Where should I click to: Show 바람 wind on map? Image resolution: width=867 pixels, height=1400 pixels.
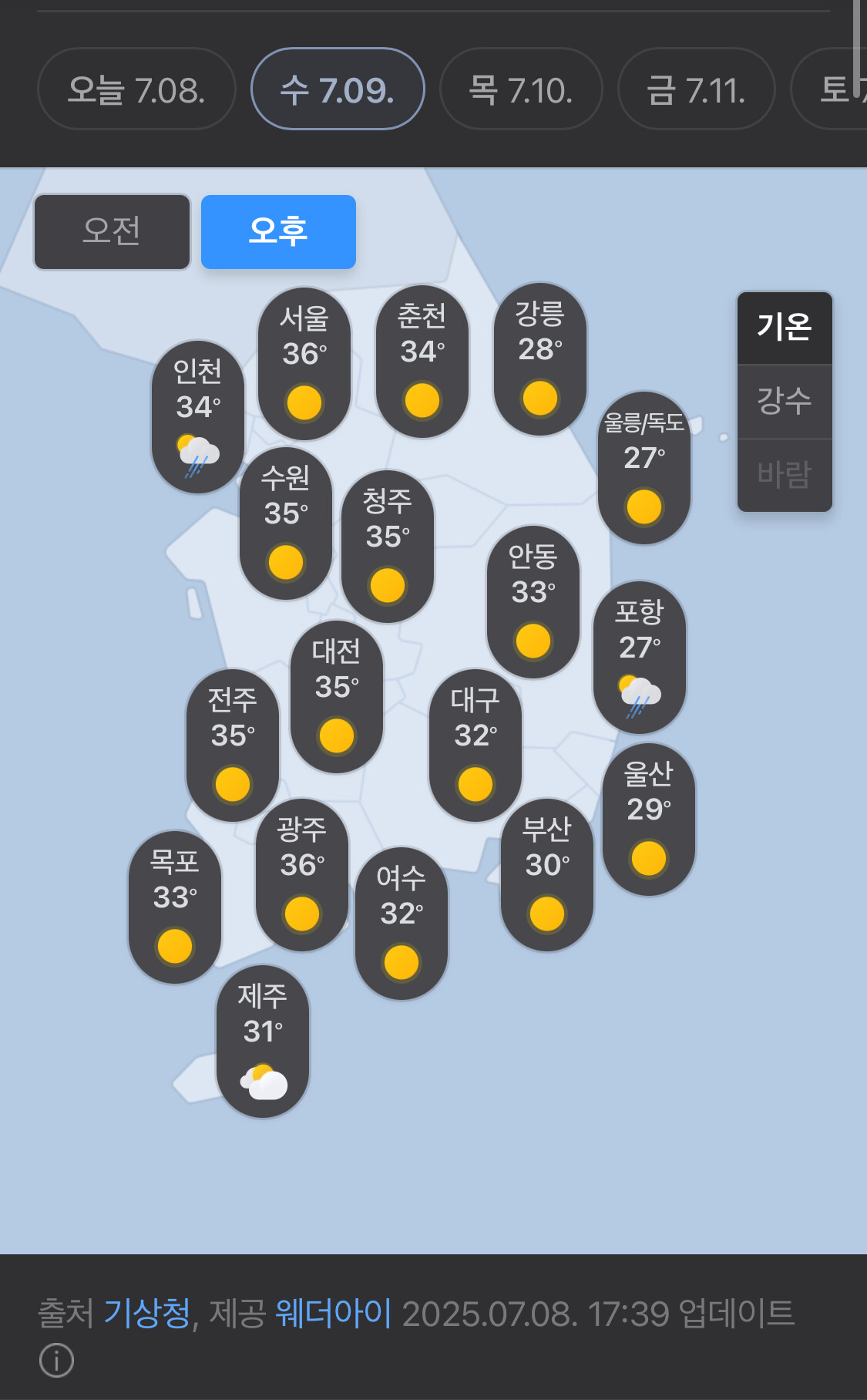pos(785,475)
